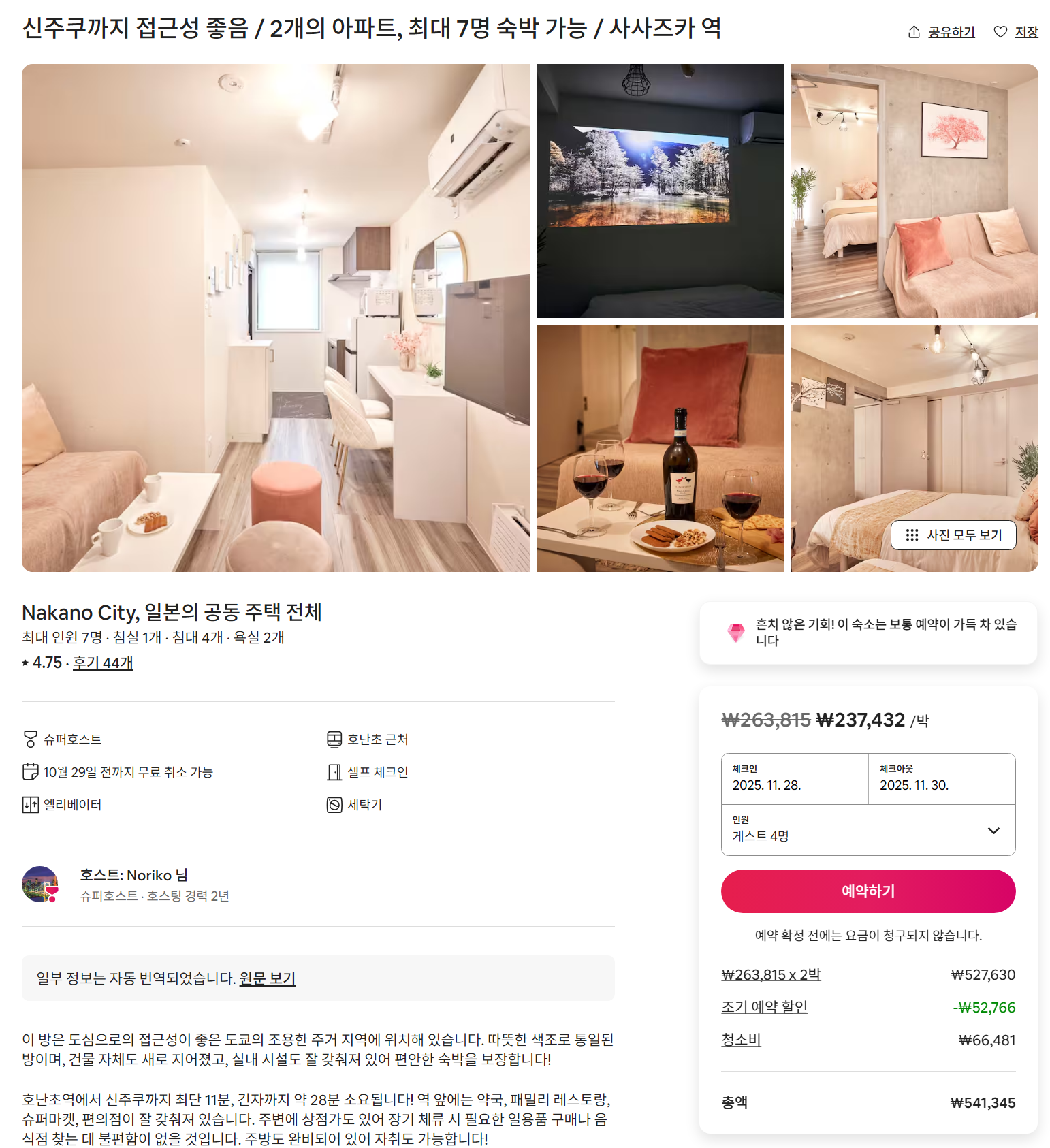
Task: Open the cherry blossom artwork room photo
Action: [914, 191]
